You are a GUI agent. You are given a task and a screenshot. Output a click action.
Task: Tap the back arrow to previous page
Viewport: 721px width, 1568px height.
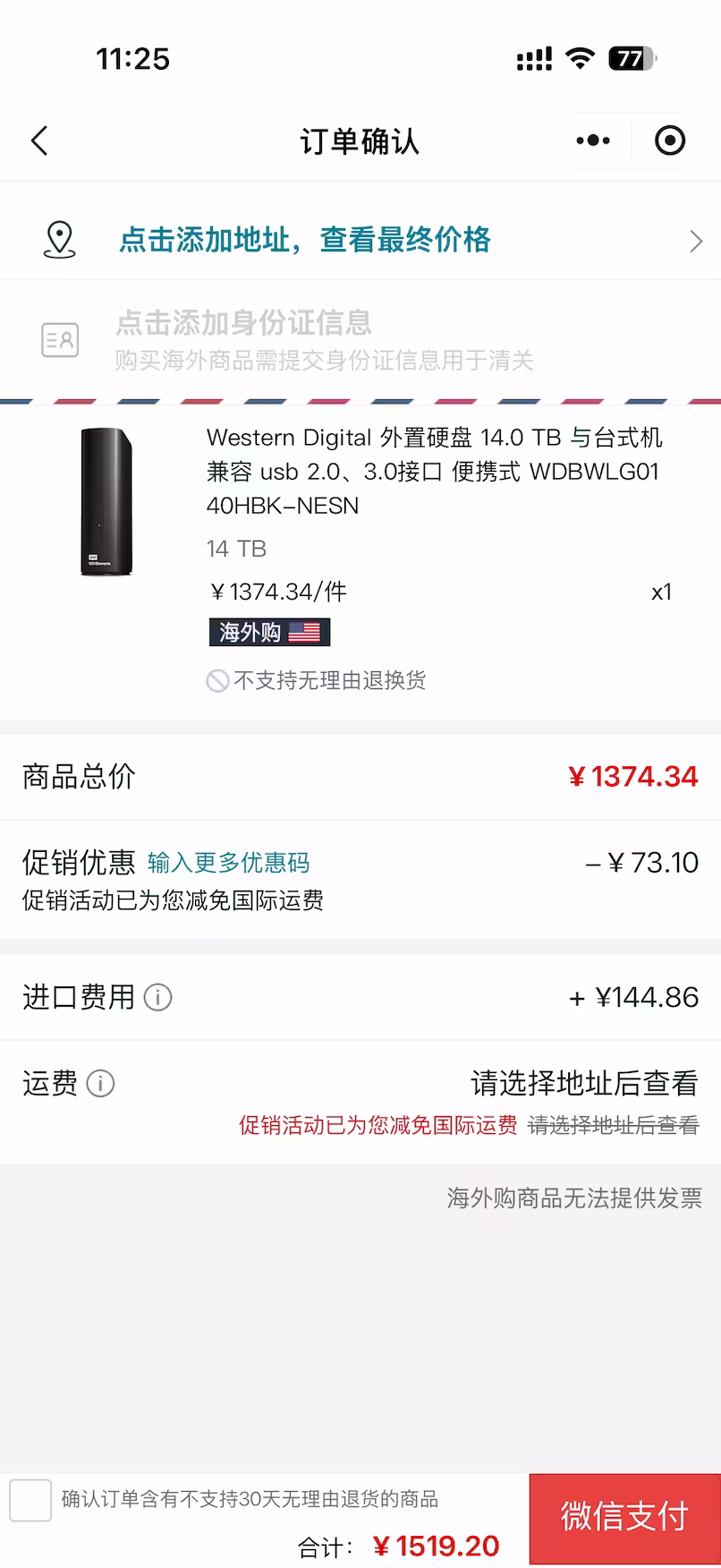38,141
